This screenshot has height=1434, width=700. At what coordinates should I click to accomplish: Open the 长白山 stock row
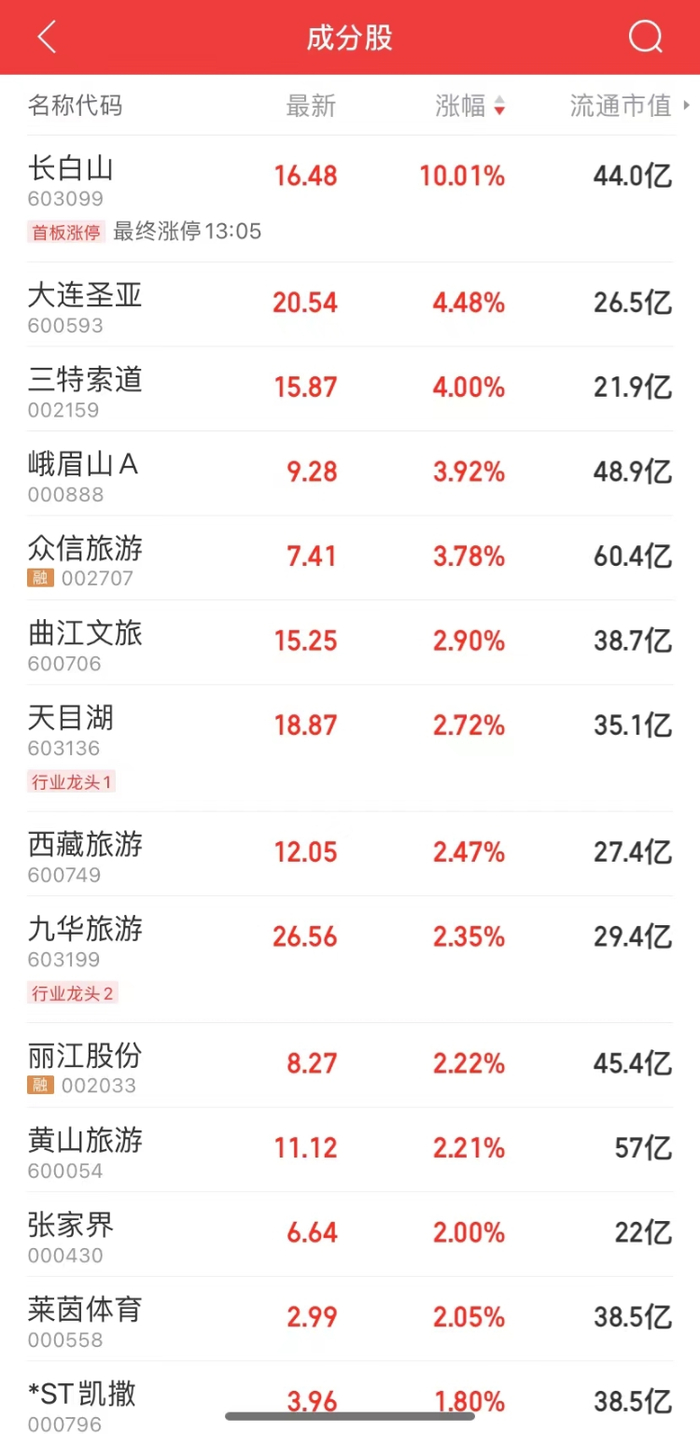coord(85,168)
